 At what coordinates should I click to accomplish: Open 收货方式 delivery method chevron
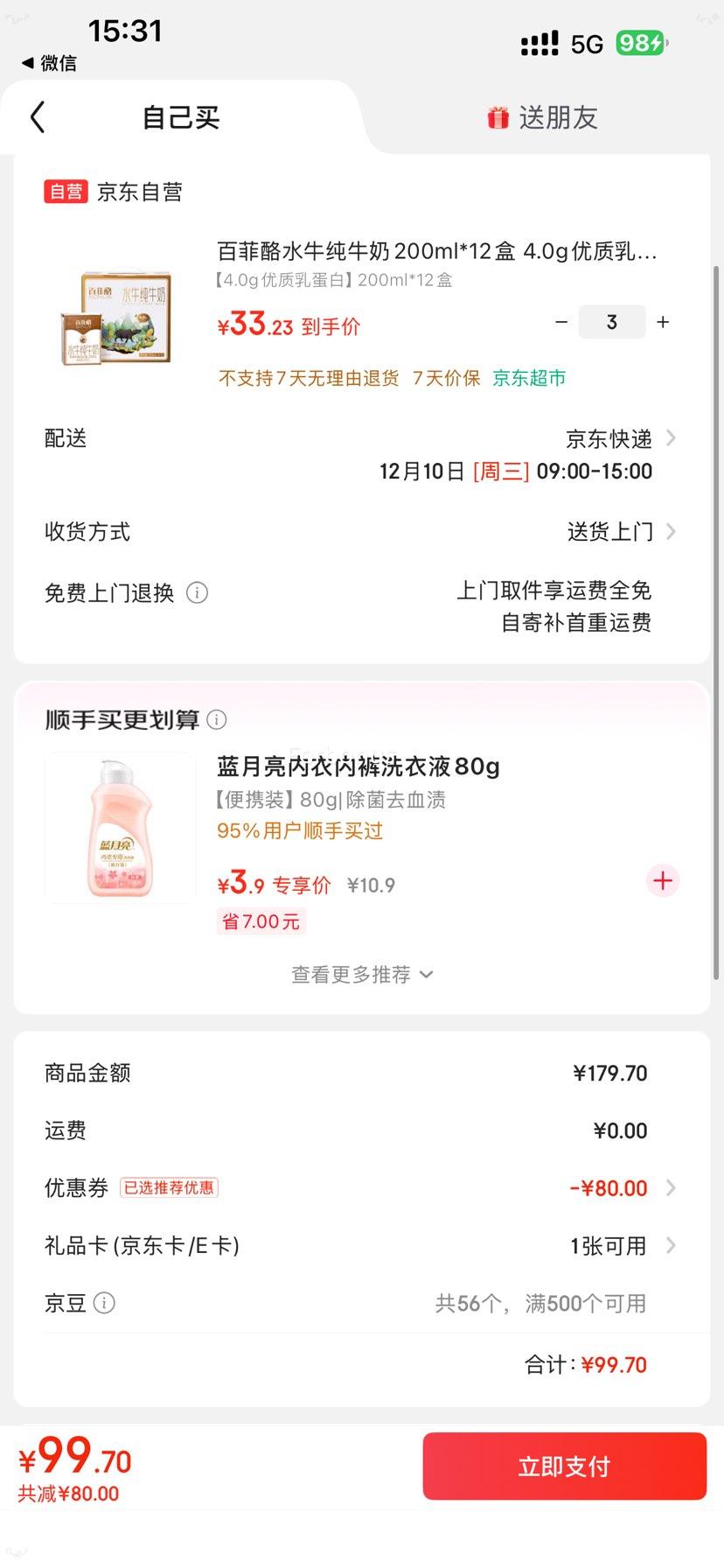pos(670,531)
